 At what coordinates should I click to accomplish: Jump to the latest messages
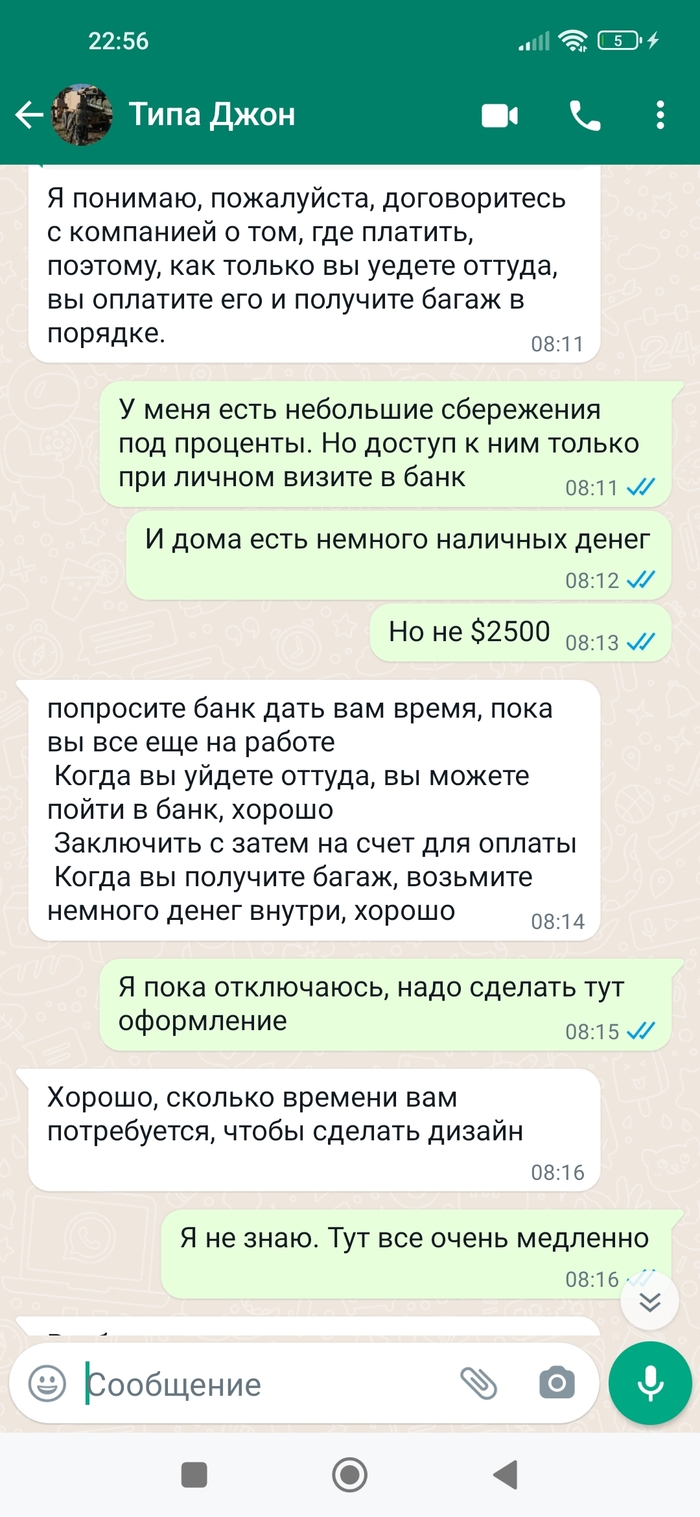coord(650,1301)
